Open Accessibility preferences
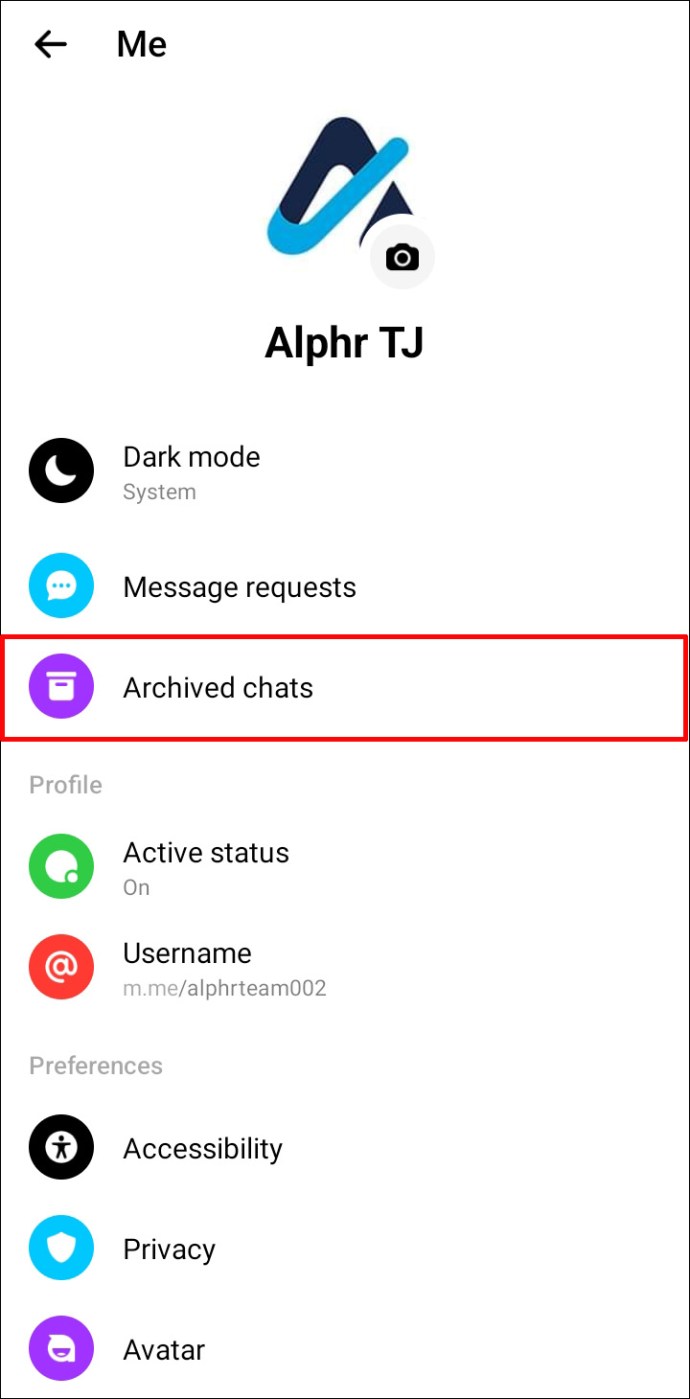690x1399 pixels. (x=345, y=1148)
